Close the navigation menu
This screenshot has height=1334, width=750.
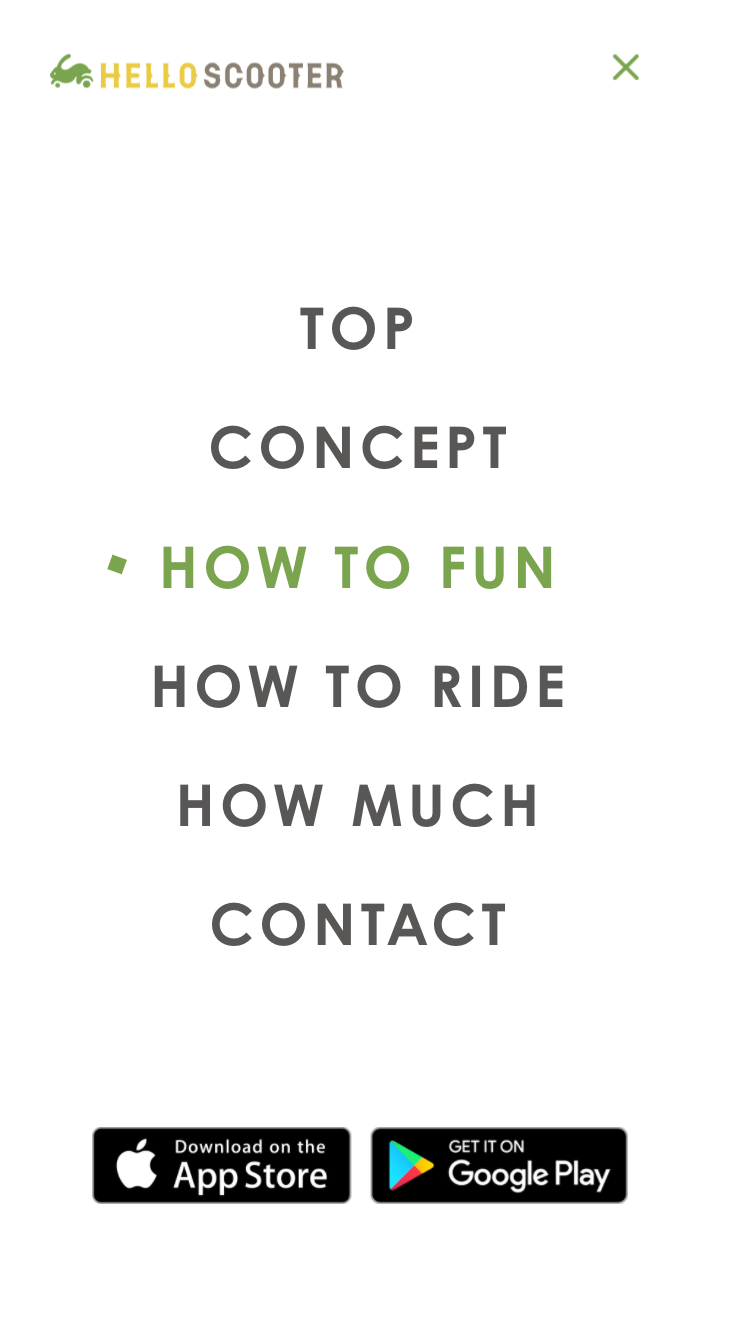[625, 67]
